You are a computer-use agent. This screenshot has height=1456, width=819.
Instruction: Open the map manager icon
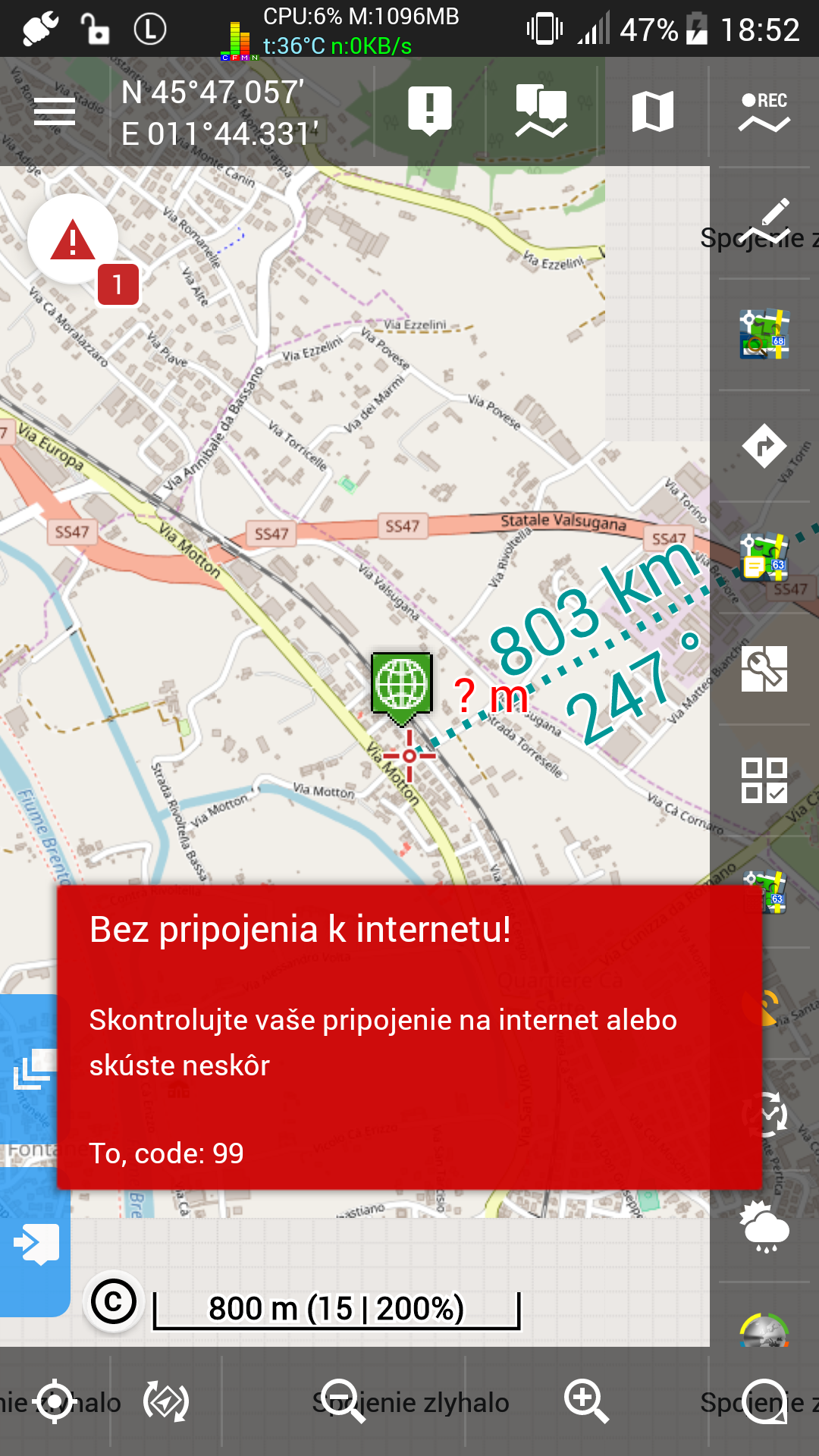[653, 111]
